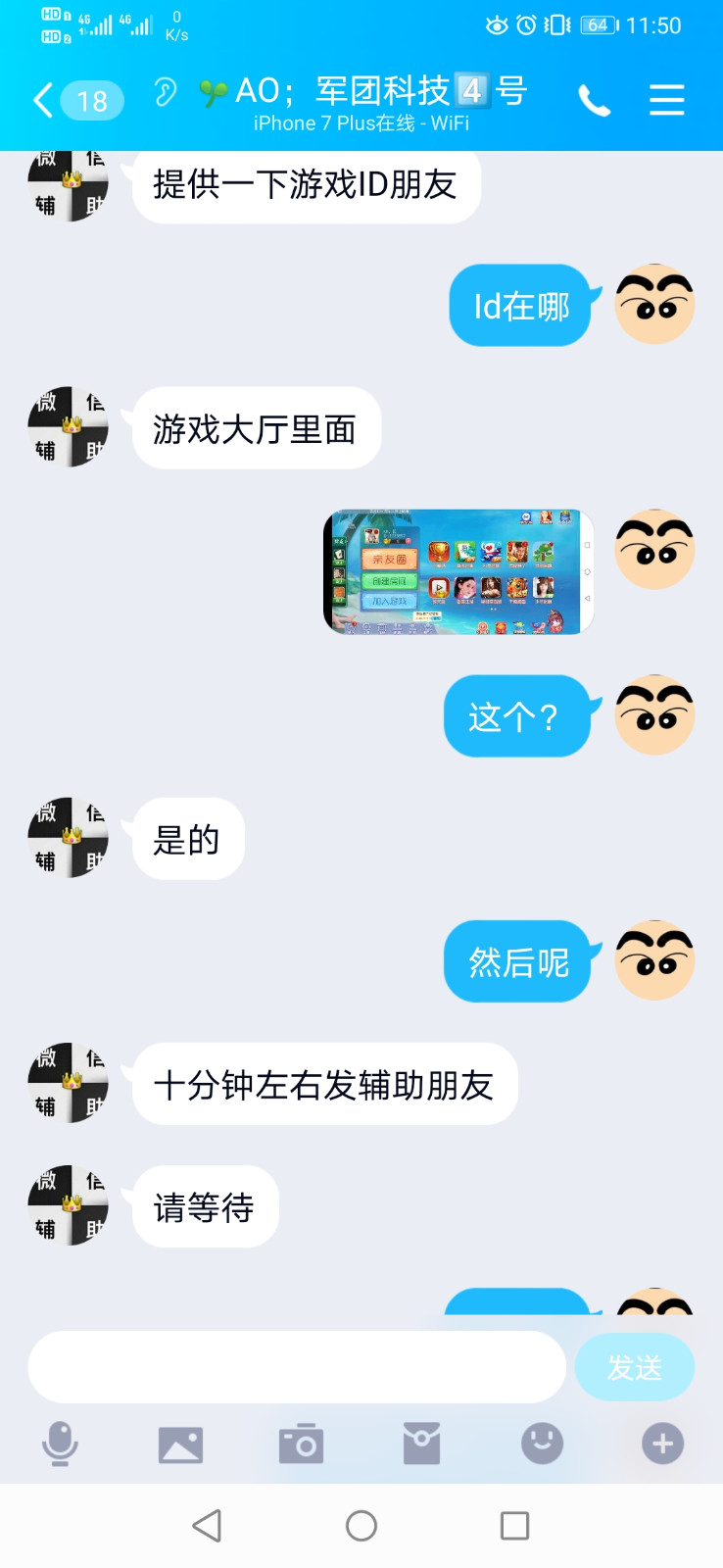Screen dimensions: 723x1568
Task: Expand more options with plus icon
Action: pyautogui.click(x=662, y=1444)
